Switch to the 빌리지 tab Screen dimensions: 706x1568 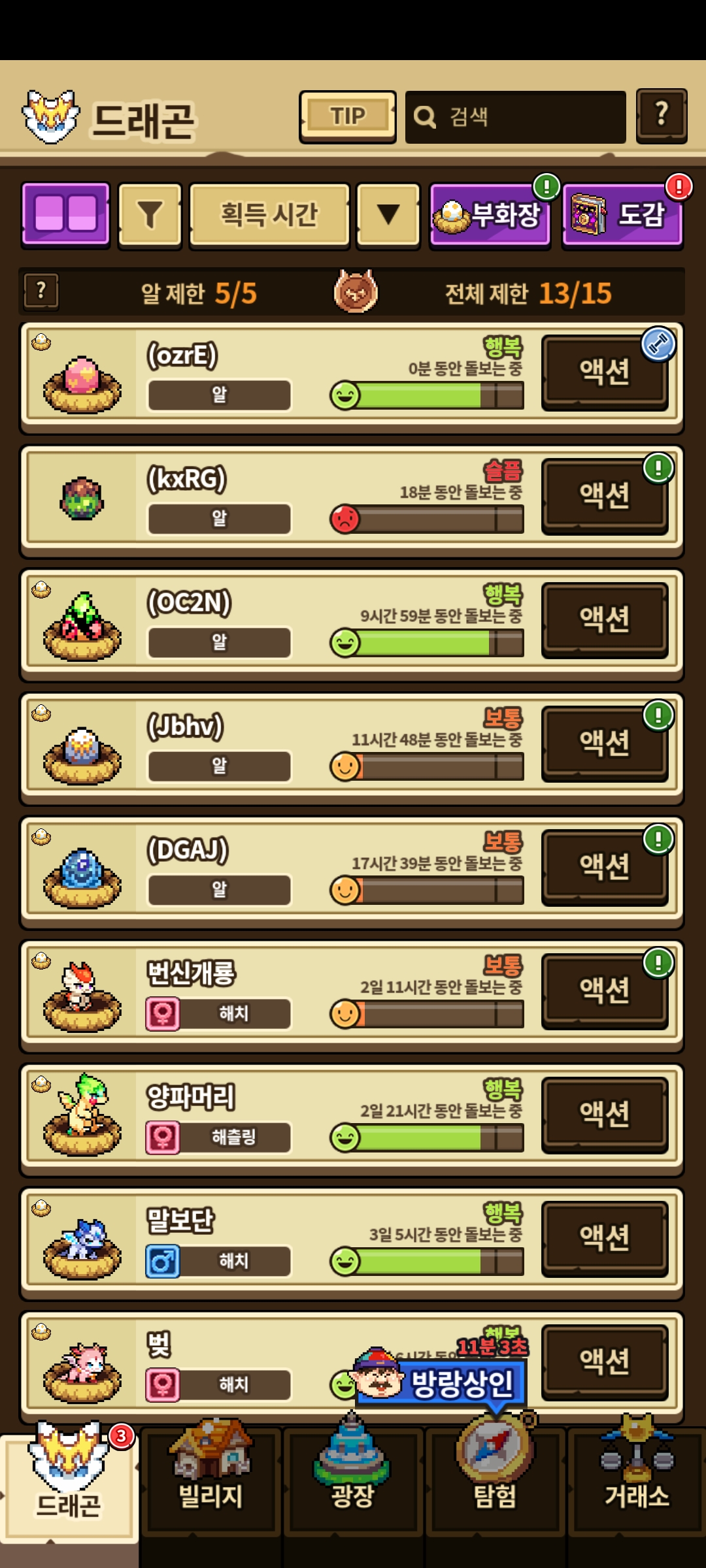pos(210,1483)
